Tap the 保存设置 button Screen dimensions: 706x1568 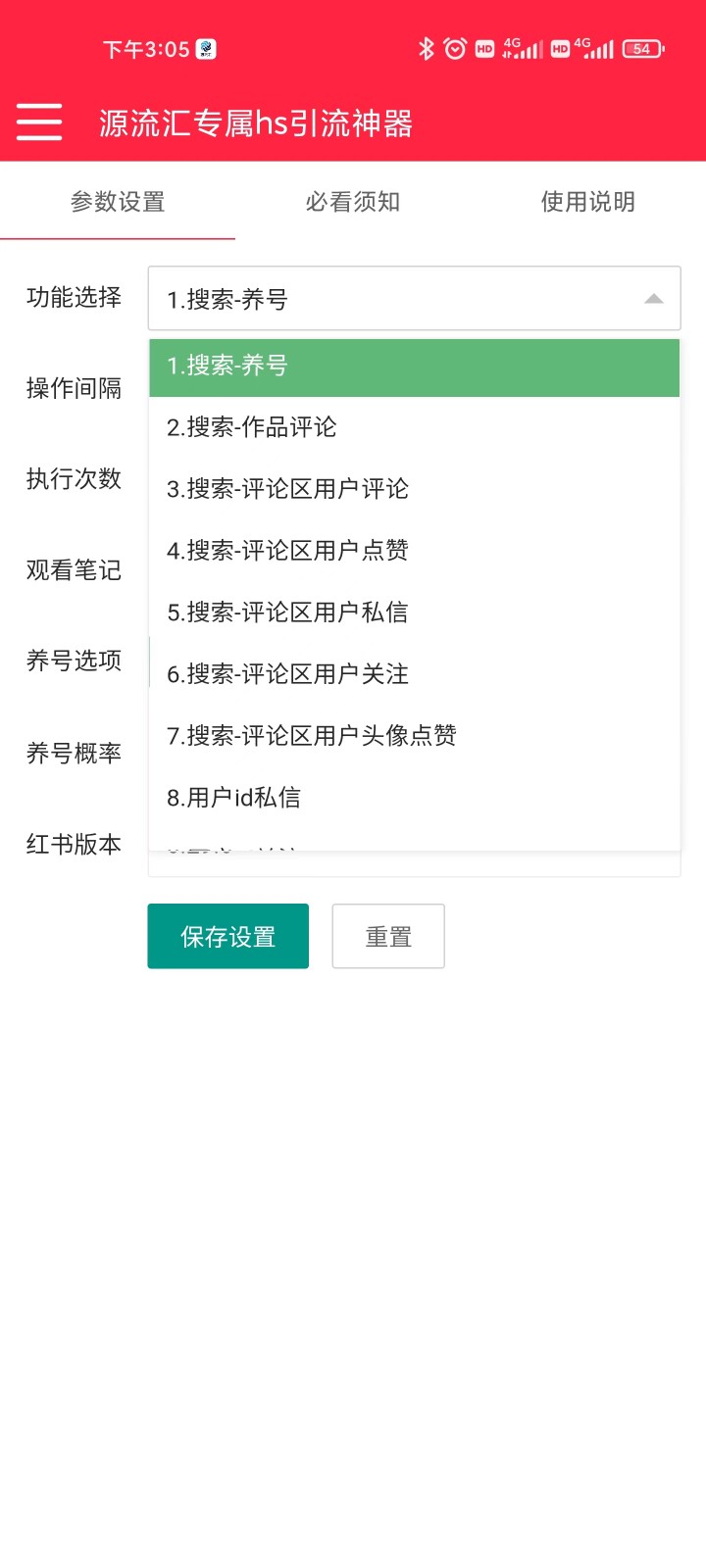tap(227, 937)
